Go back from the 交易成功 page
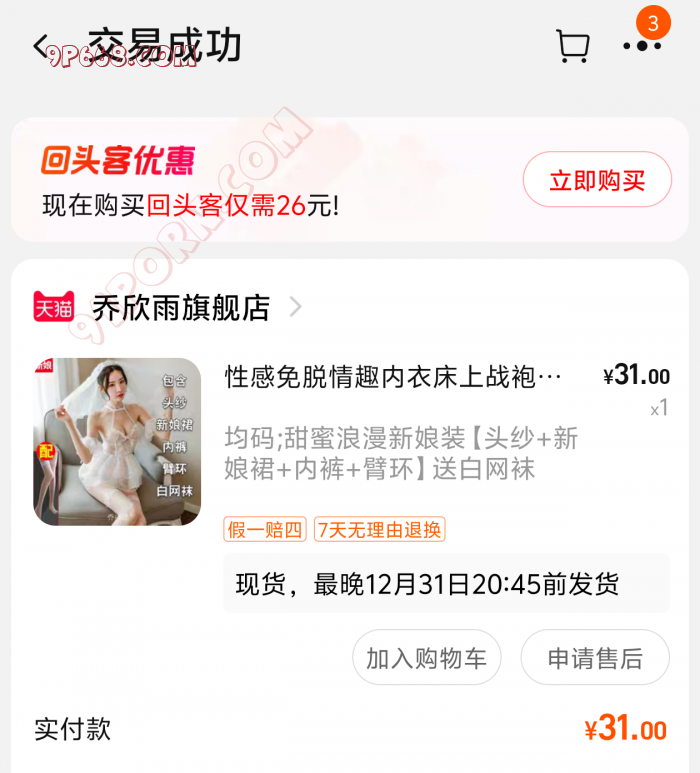The image size is (700, 773). (x=41, y=47)
